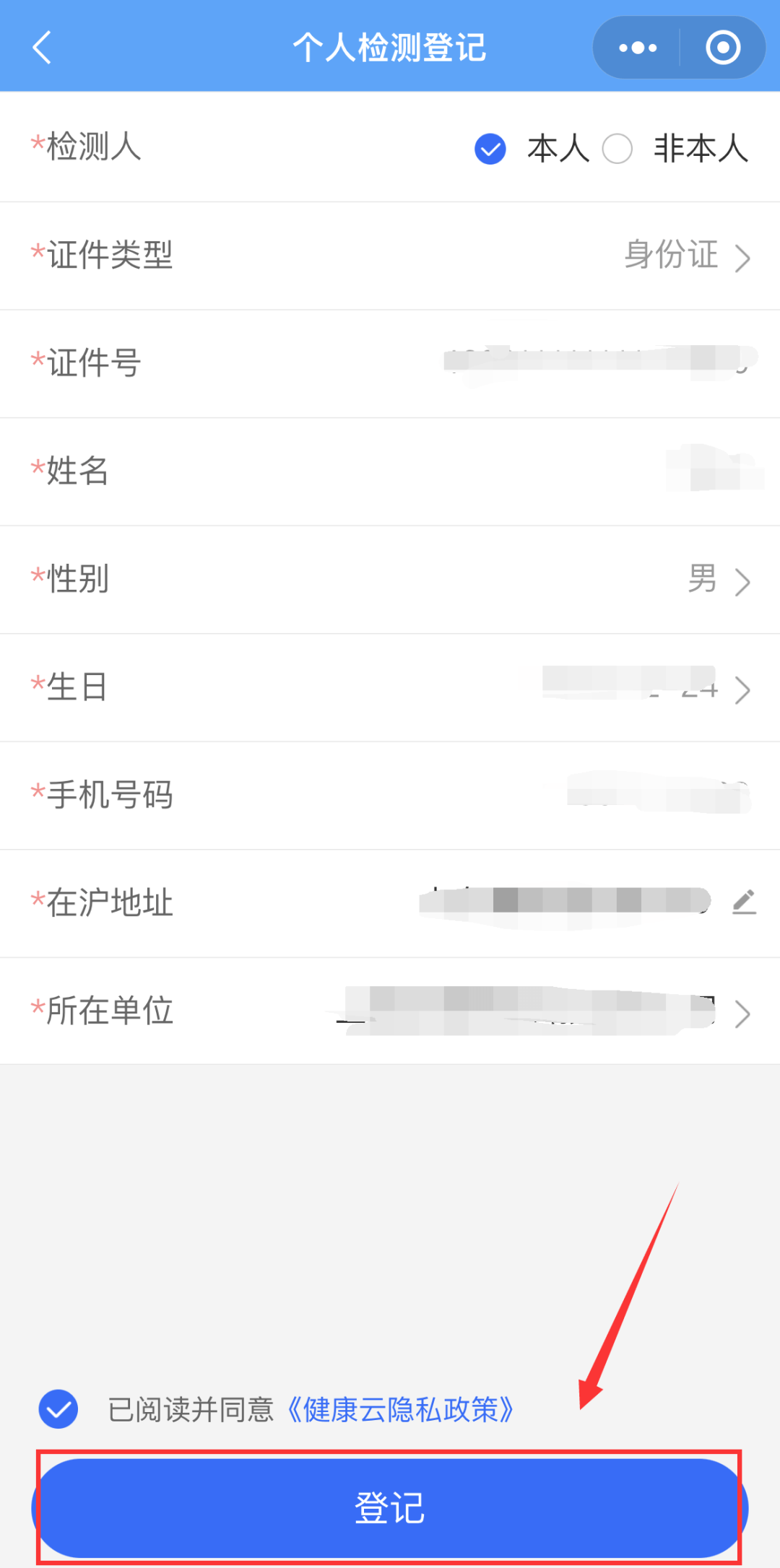Uncheck the 已阅读并同意 privacy agreement checkbox
The image size is (780, 1568).
click(x=58, y=1408)
